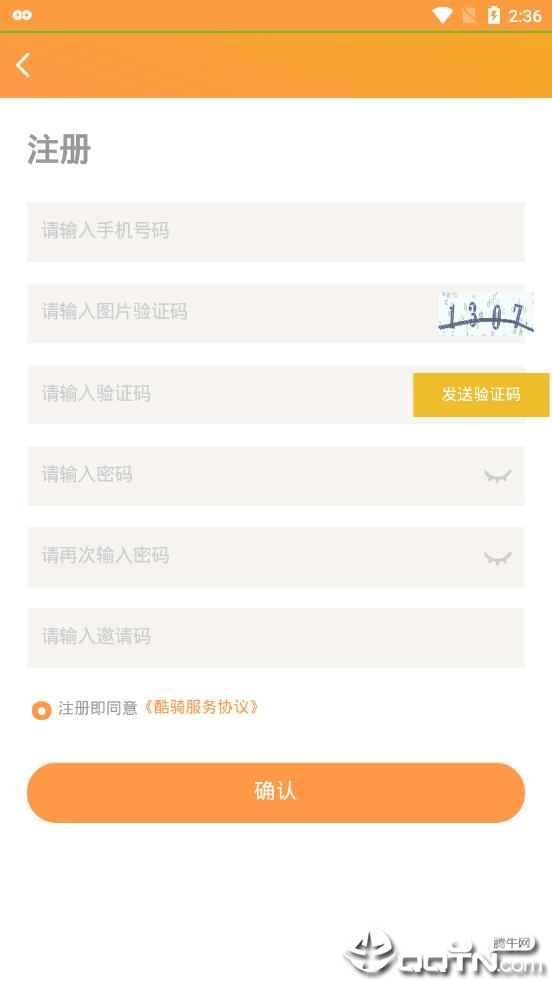This screenshot has width=552, height=981.
Task: Go back using the top arrow
Action: [x=23, y=65]
